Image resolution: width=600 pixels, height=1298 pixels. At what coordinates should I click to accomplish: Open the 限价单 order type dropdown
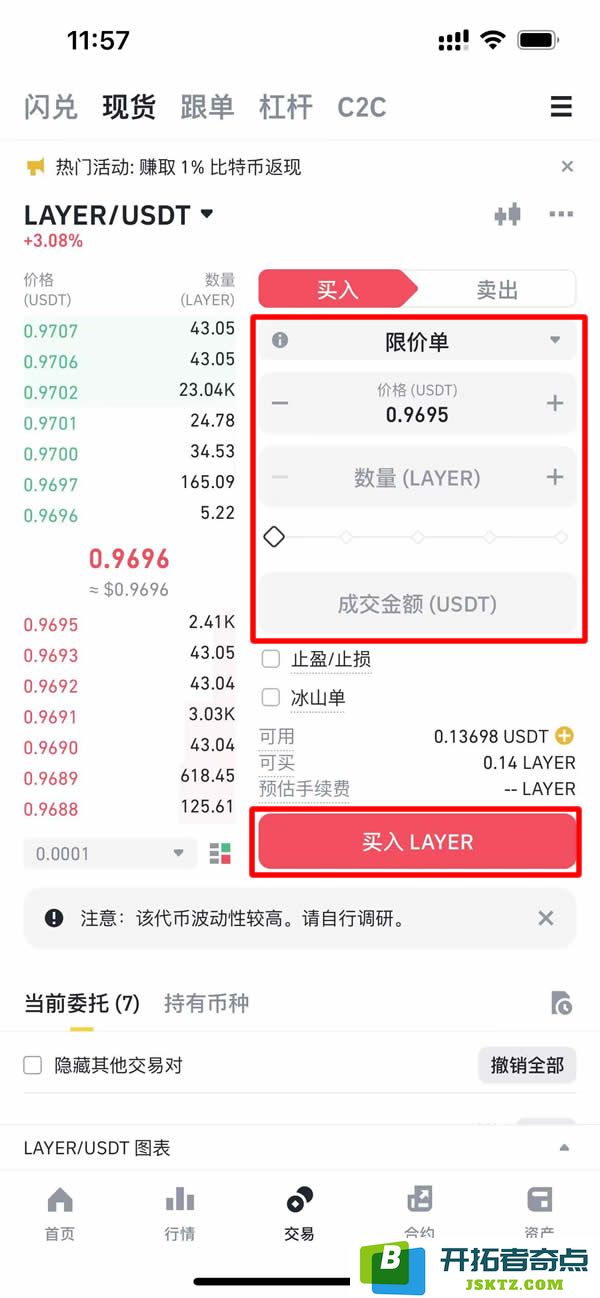pyautogui.click(x=417, y=342)
